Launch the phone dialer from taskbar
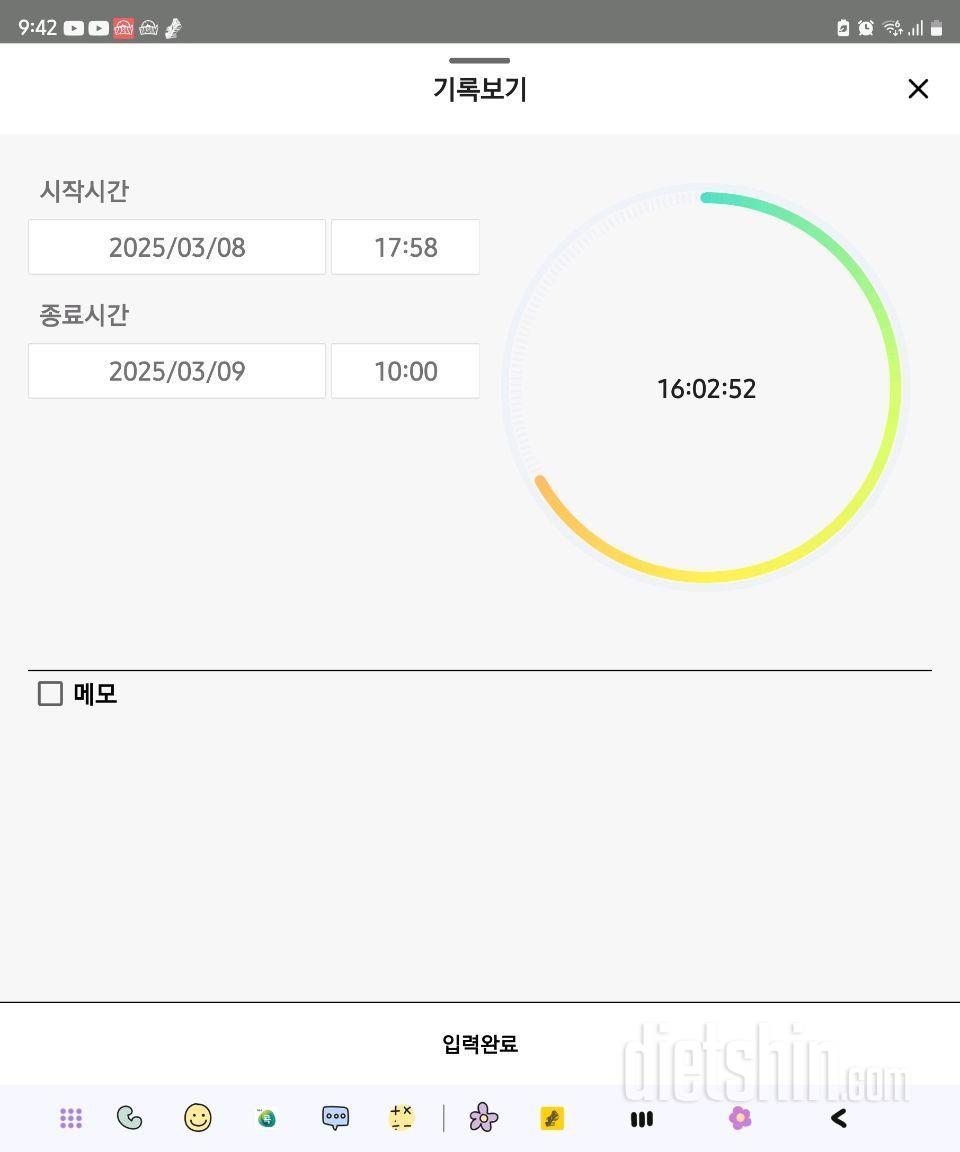The height and width of the screenshot is (1152, 960). tap(130, 1118)
